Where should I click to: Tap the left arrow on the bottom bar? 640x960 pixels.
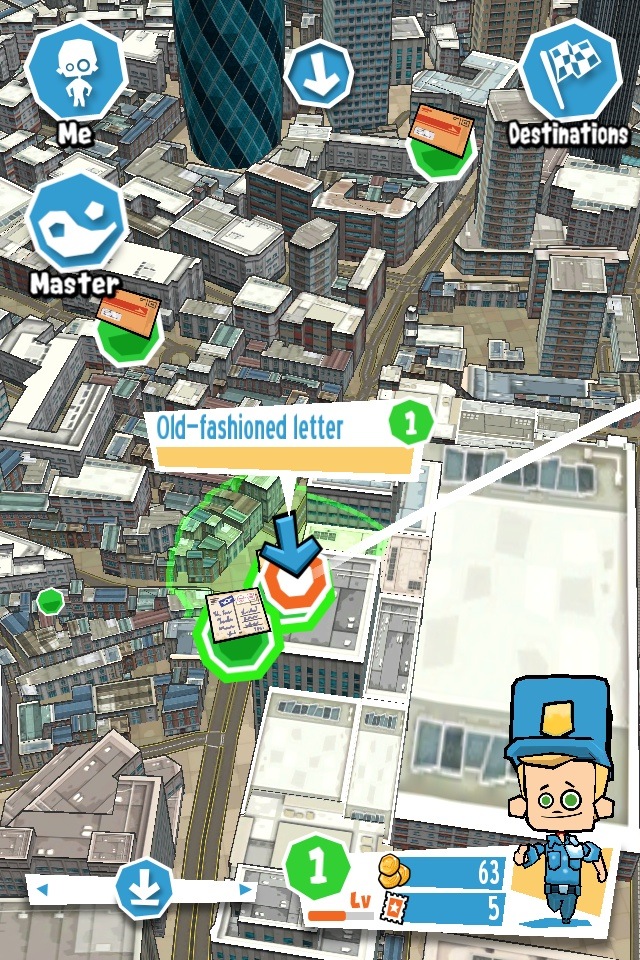click(42, 890)
